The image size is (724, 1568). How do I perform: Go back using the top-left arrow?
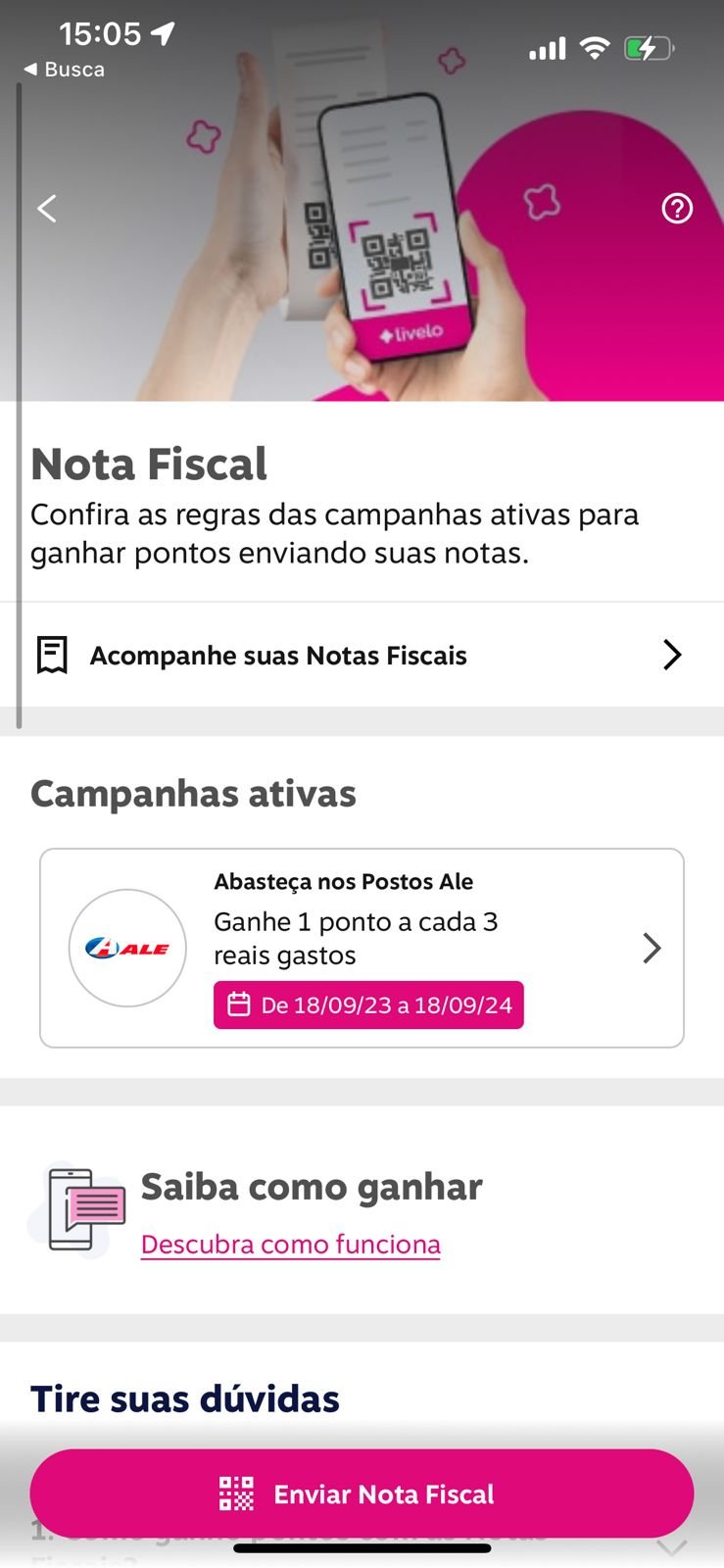(x=47, y=208)
